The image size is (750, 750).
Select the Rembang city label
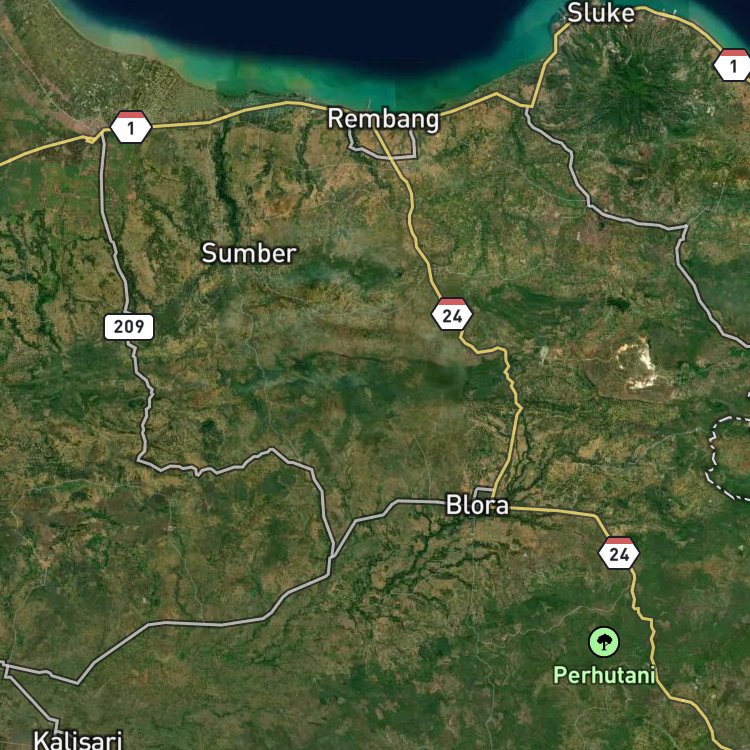383,119
